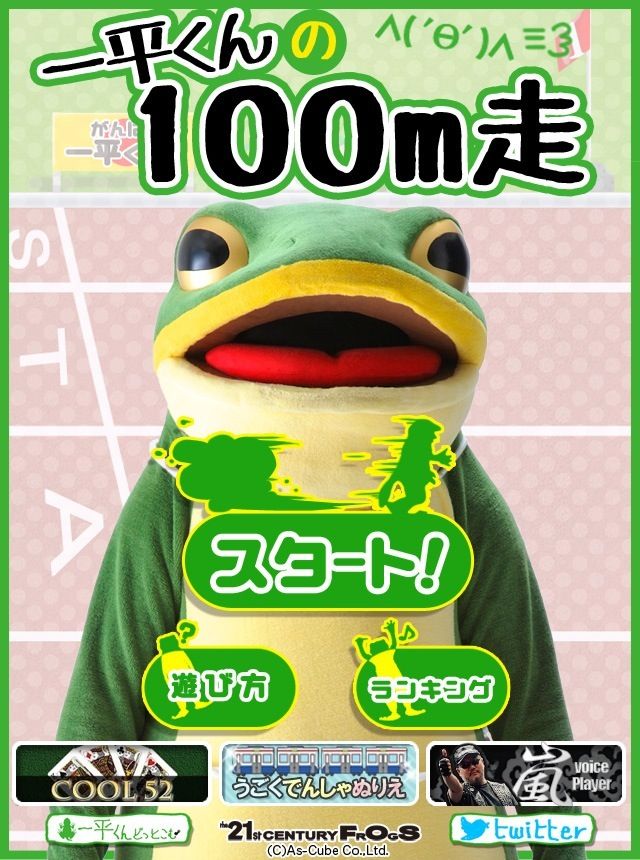Open the 21st Century Frogs link
The width and height of the screenshot is (640, 860).
[x=318, y=831]
